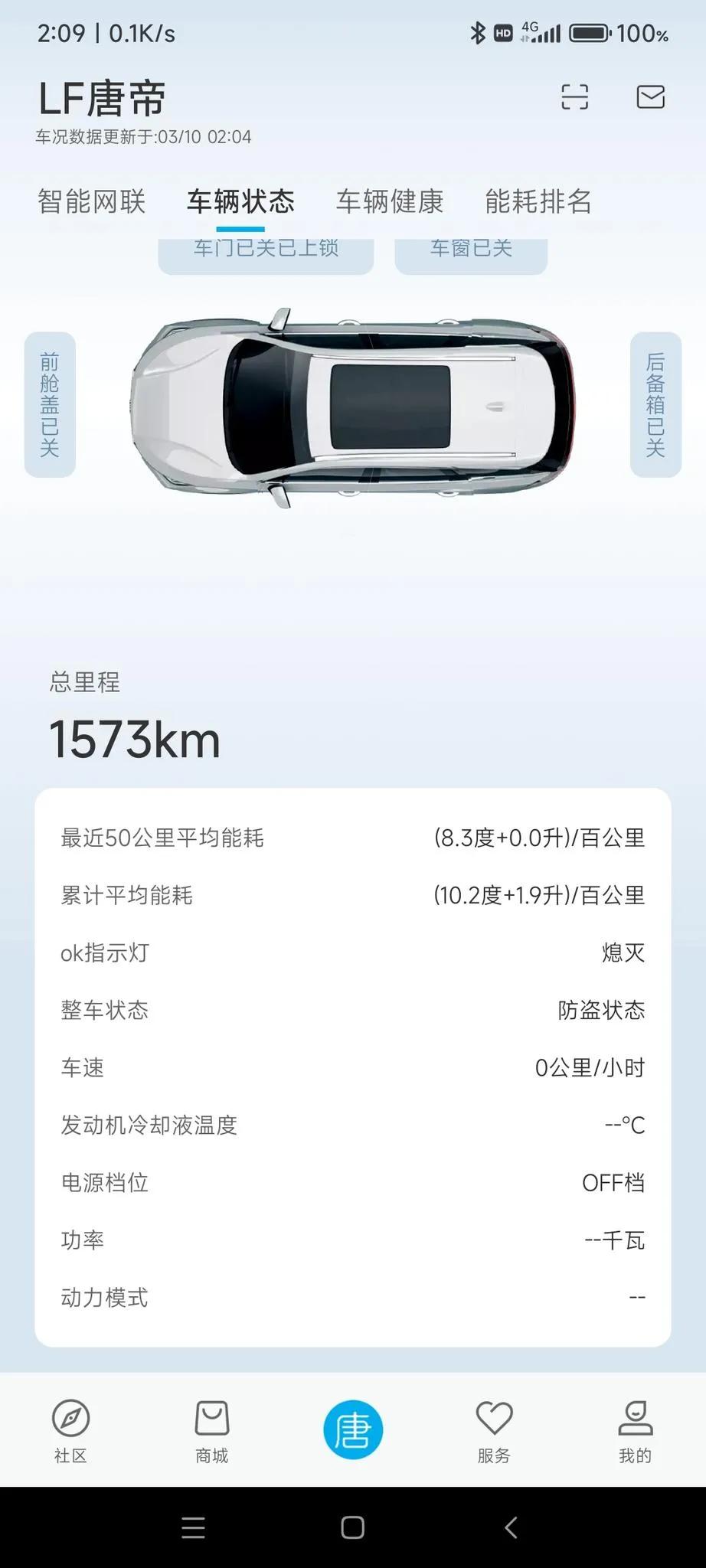Open the 商城 store tab
The image size is (706, 1568).
click(212, 1431)
